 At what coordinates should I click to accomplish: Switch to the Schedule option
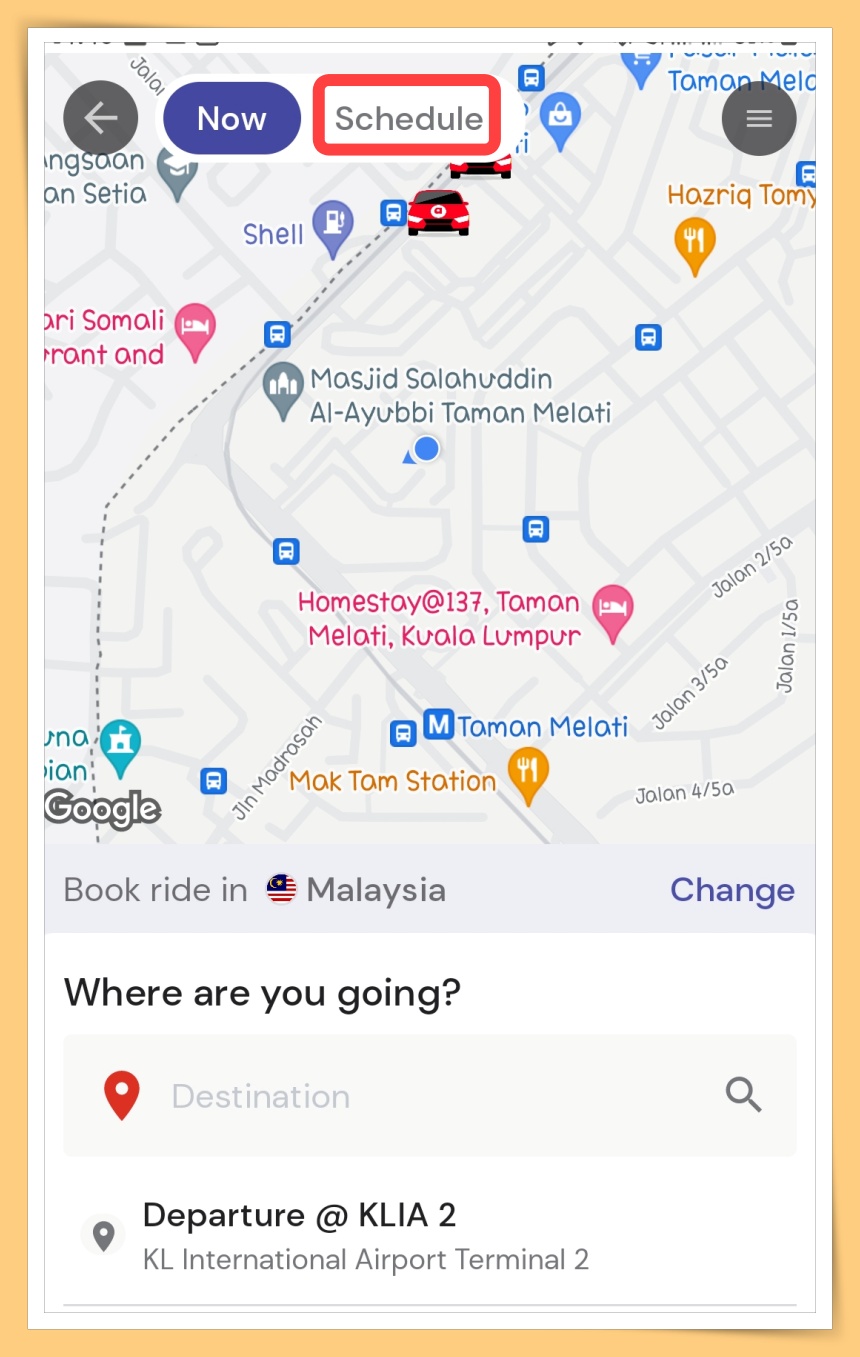408,119
